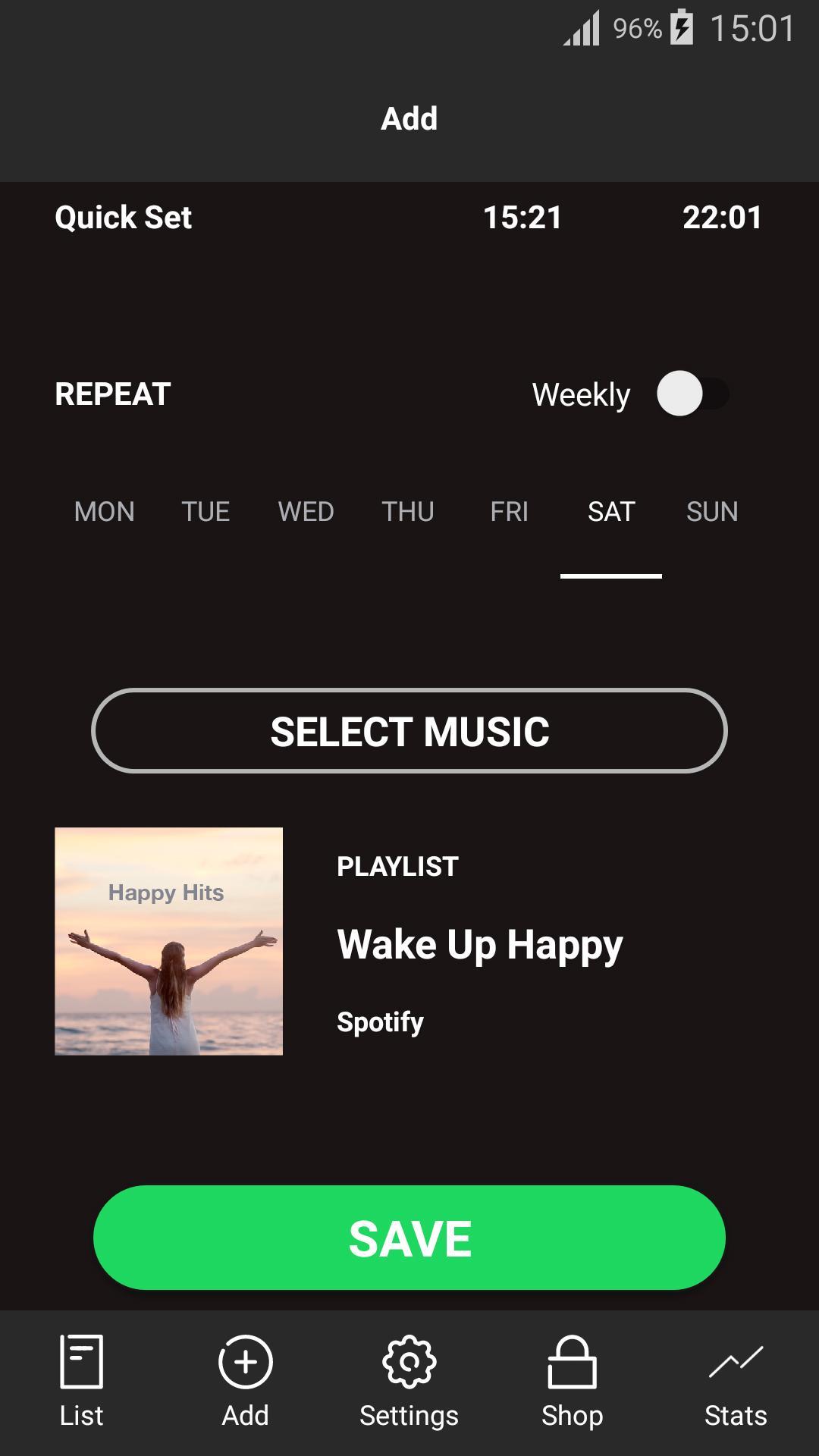819x1456 pixels.
Task: Select WED as repeat day
Action: point(306,512)
